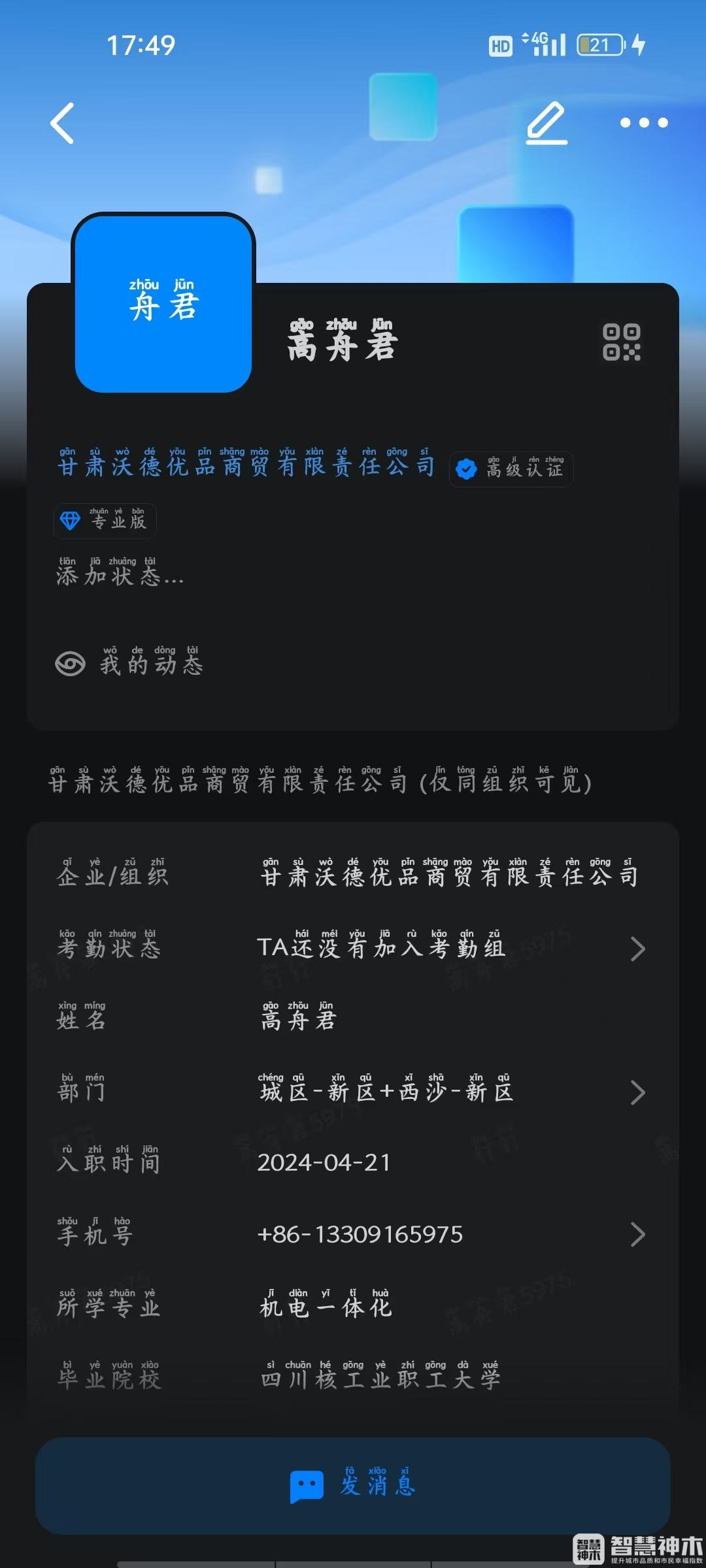The height and width of the screenshot is (1568, 706).
Task: Tap the 舟君 profile avatar
Action: click(163, 304)
